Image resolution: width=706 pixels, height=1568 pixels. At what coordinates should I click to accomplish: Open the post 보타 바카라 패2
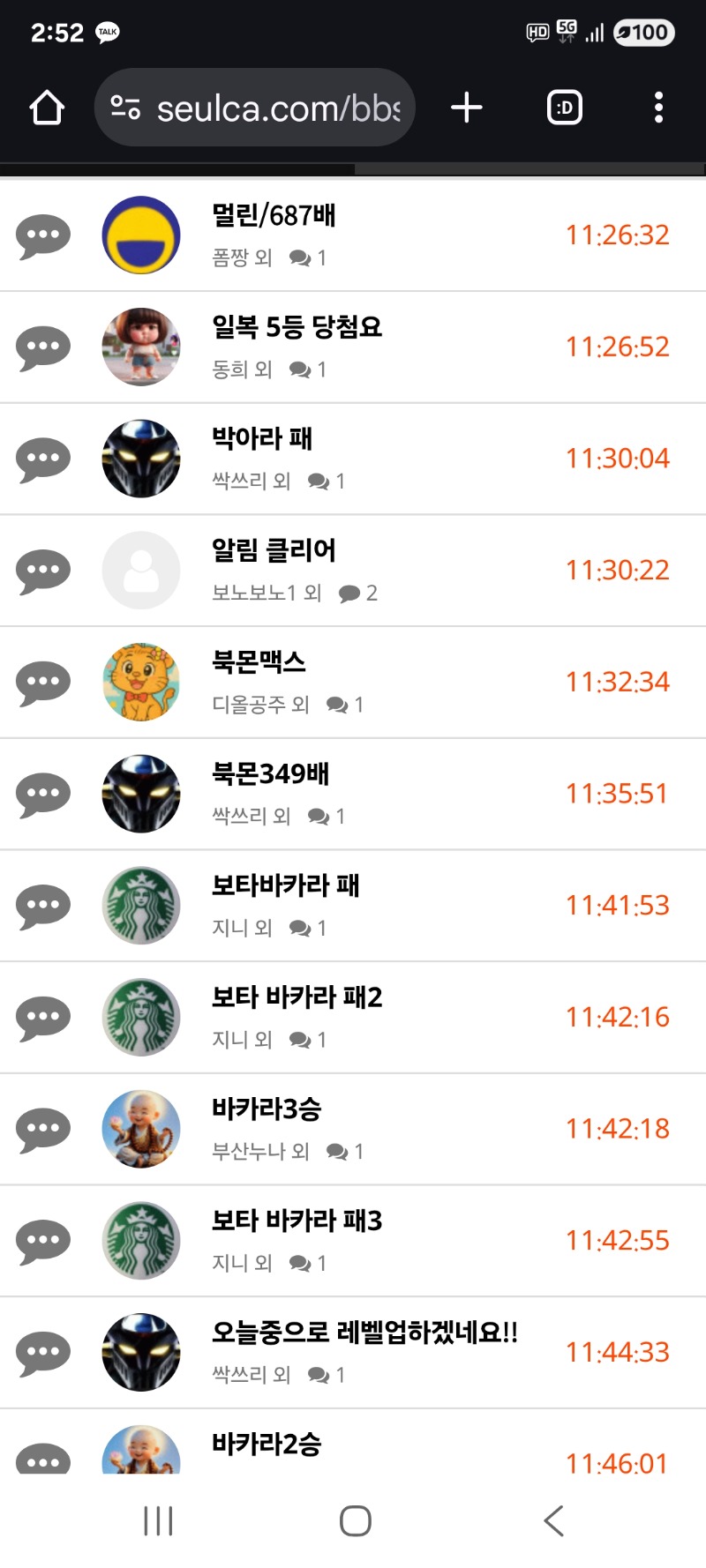pos(297,997)
